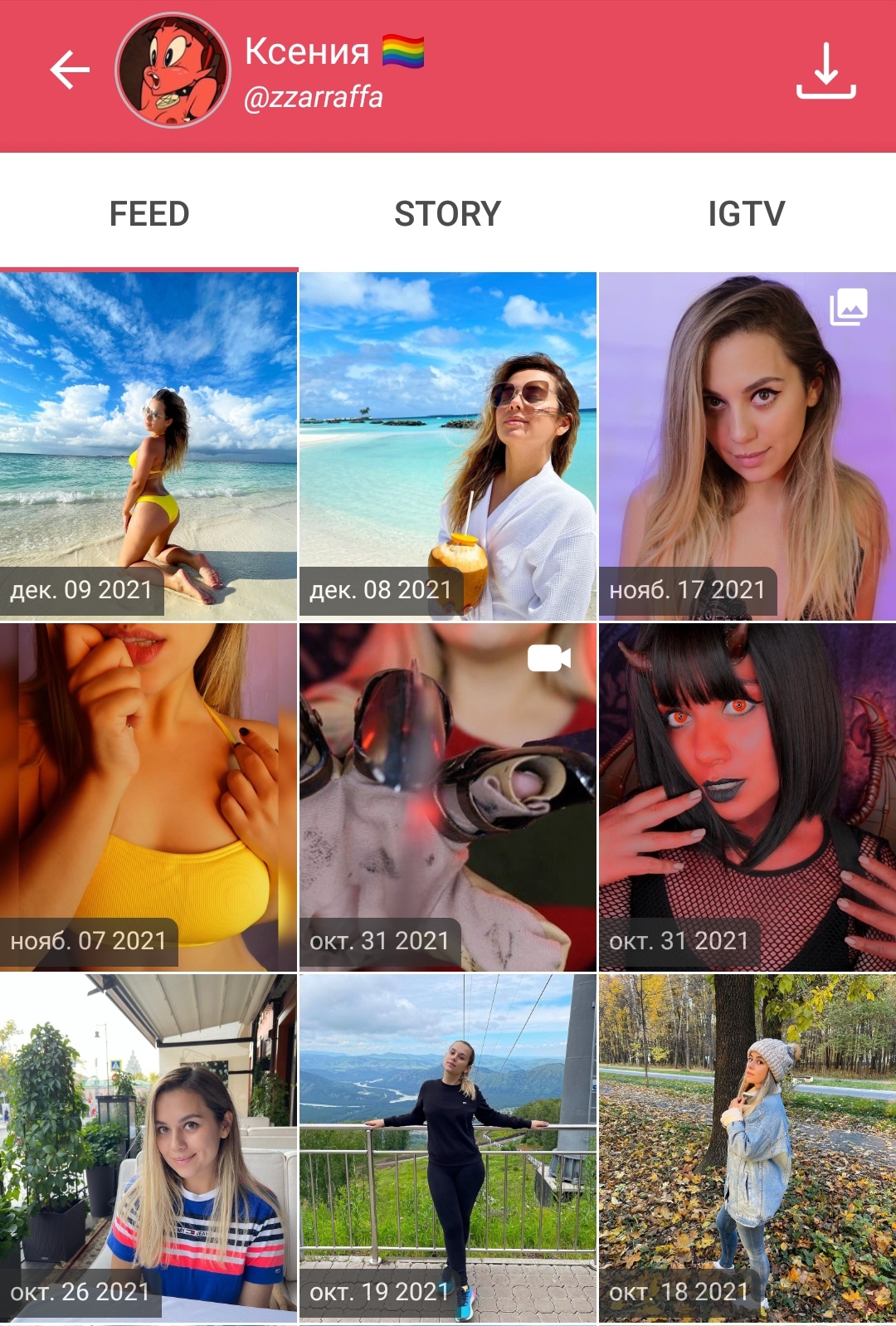Tap the download icon in the header
The height and width of the screenshot is (1326, 896).
825,71
